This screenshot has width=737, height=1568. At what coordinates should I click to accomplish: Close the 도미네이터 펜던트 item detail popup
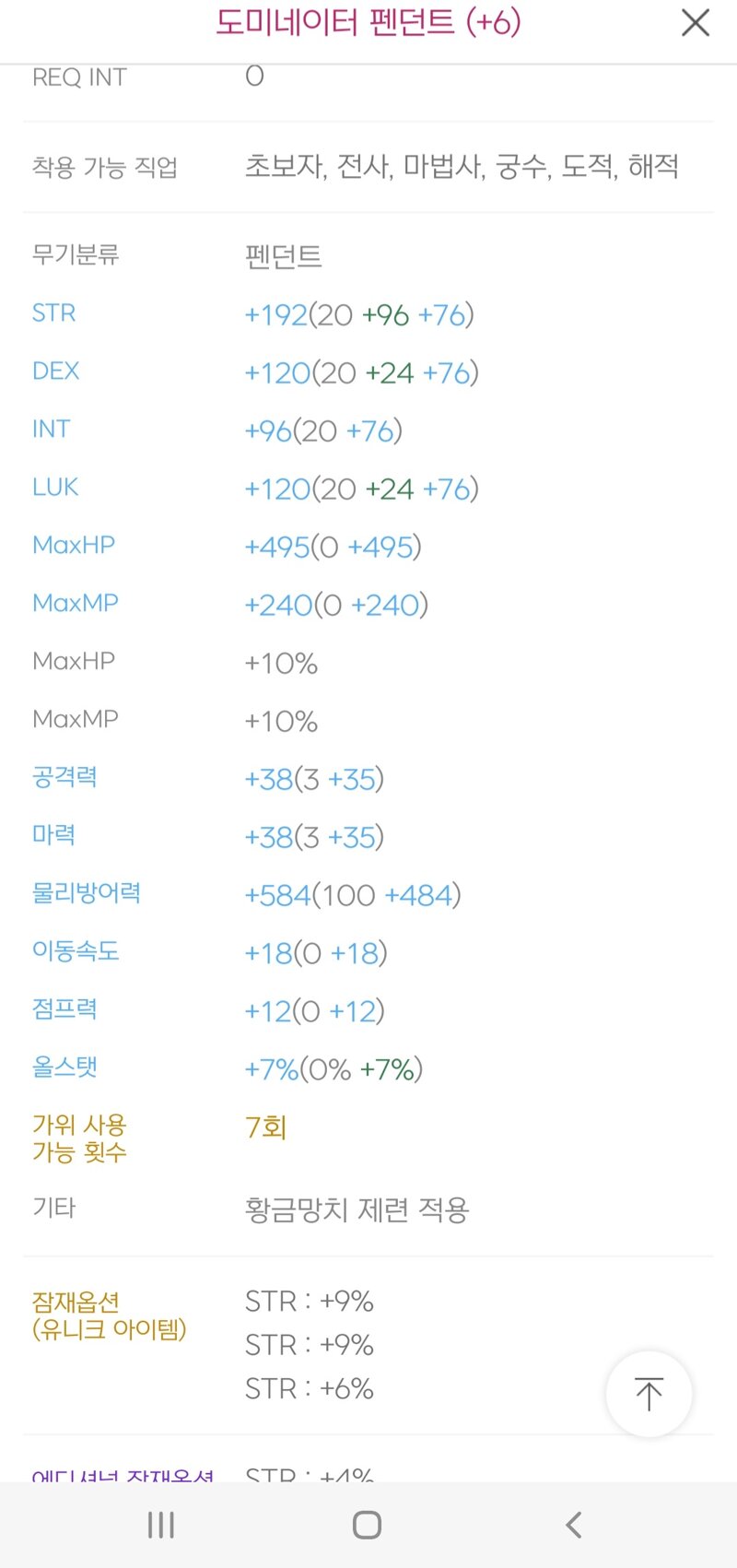tap(696, 22)
